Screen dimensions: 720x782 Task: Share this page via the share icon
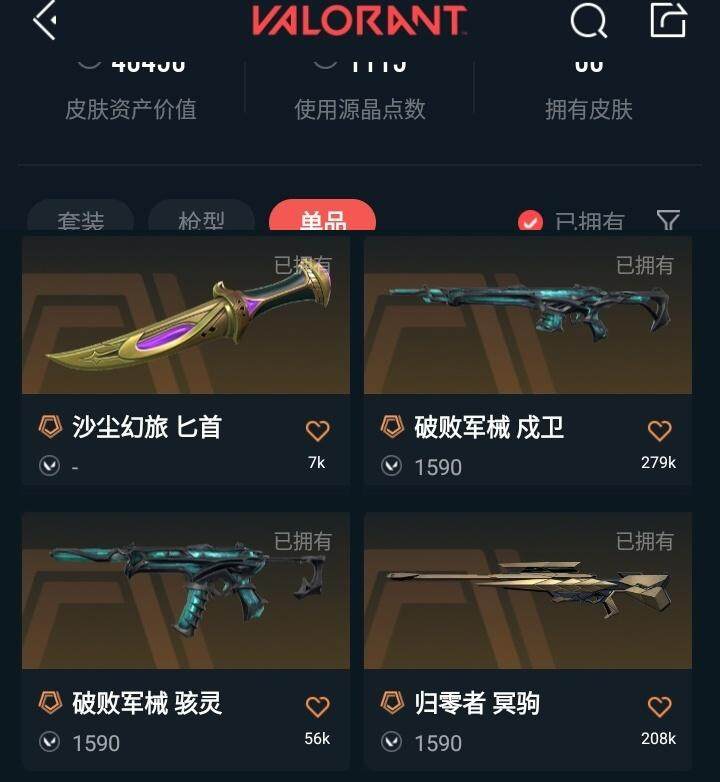click(668, 20)
